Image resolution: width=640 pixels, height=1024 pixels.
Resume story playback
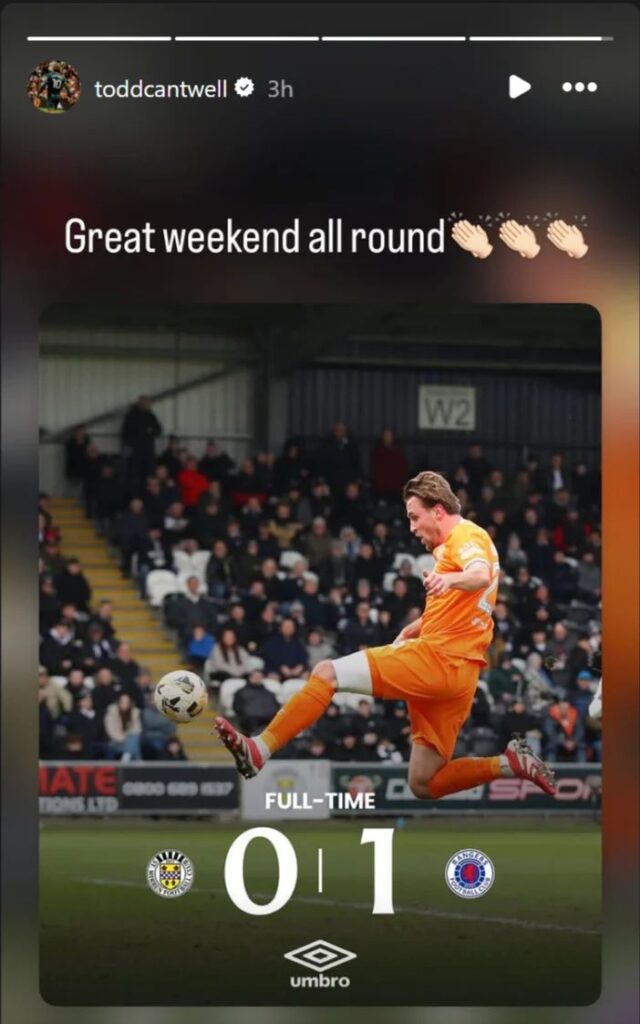(519, 87)
